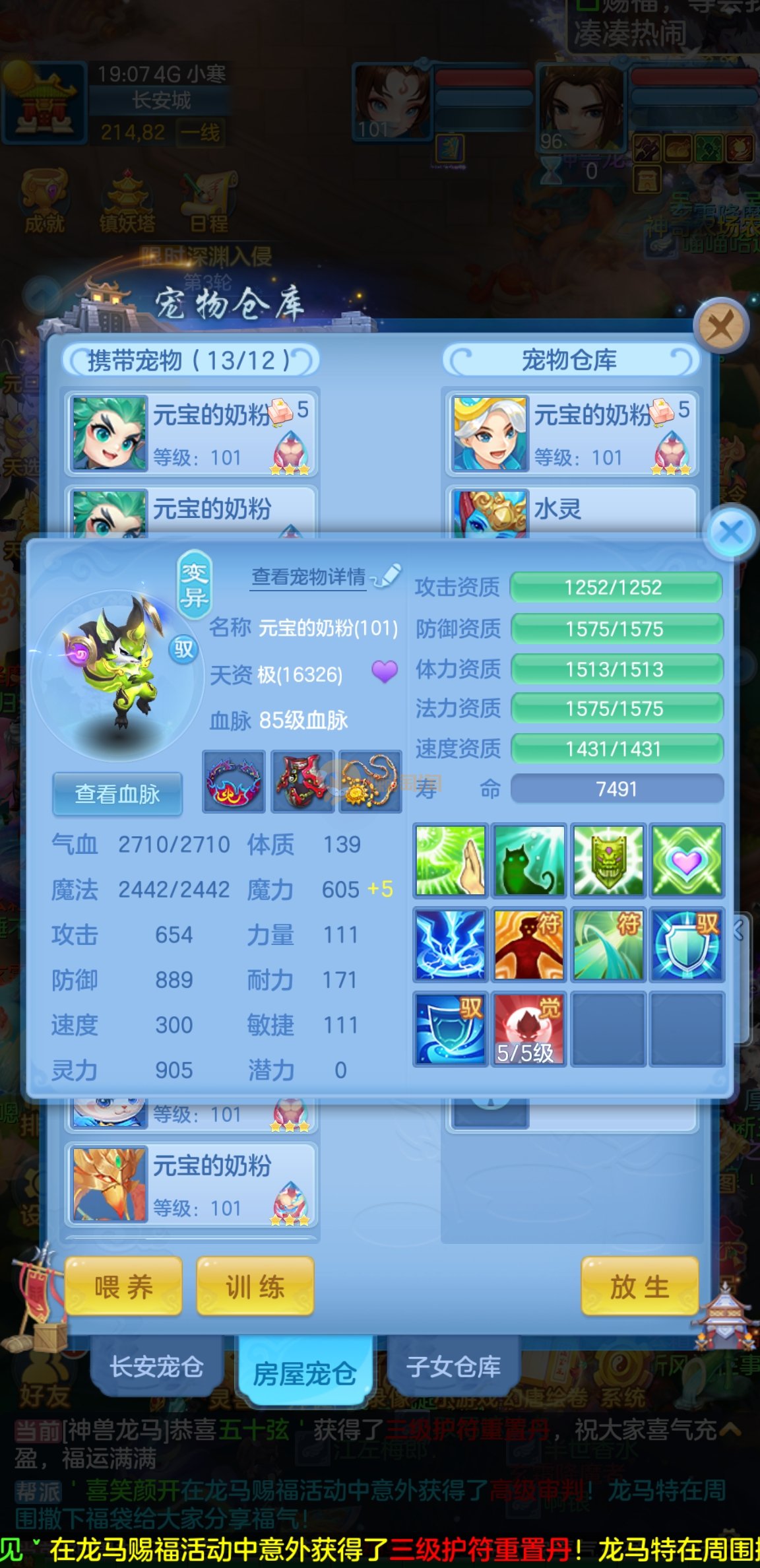Tap the 喂养 button
The height and width of the screenshot is (1568, 760).
[123, 1286]
